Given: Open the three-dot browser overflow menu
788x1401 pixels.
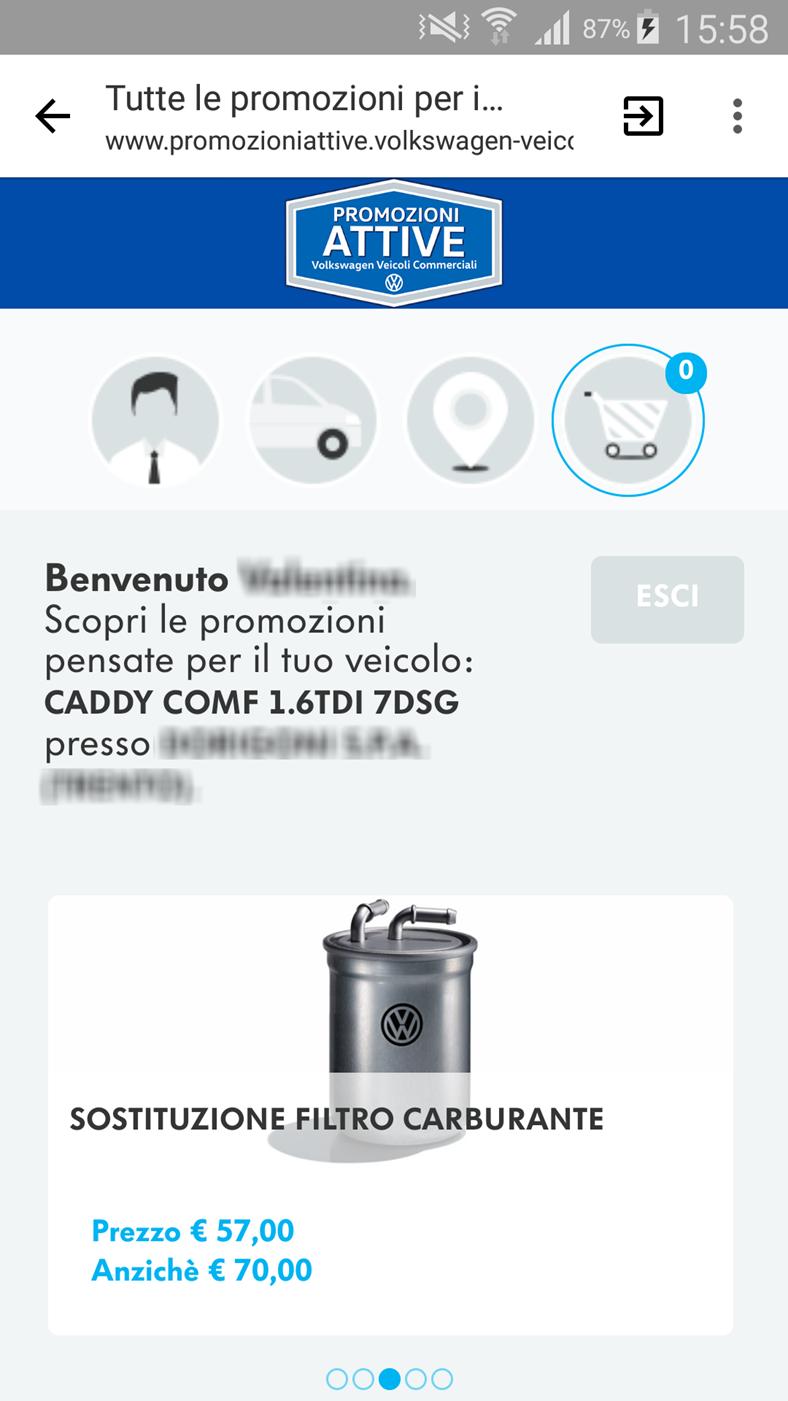Looking at the screenshot, I should coord(737,115).
